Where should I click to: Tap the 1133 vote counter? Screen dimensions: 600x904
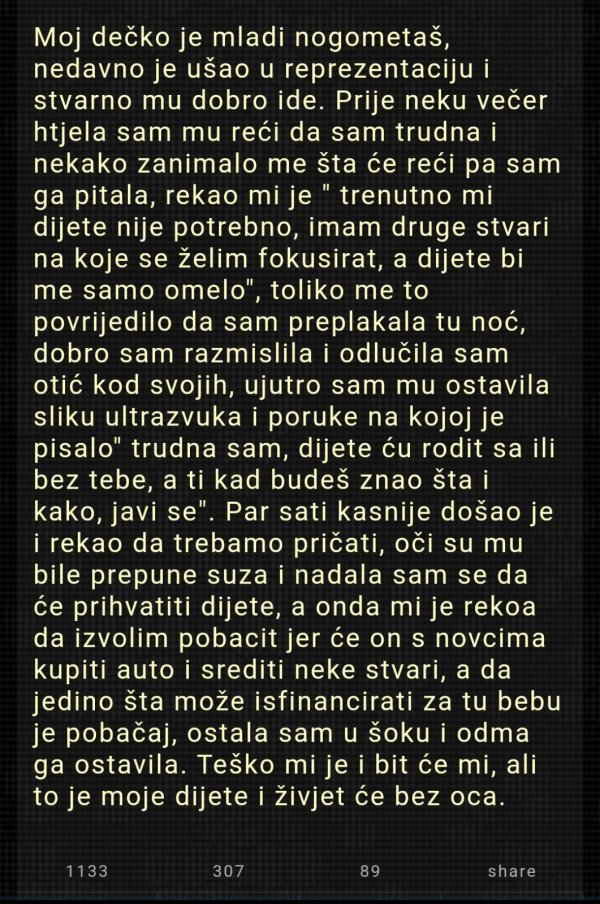click(x=86, y=871)
